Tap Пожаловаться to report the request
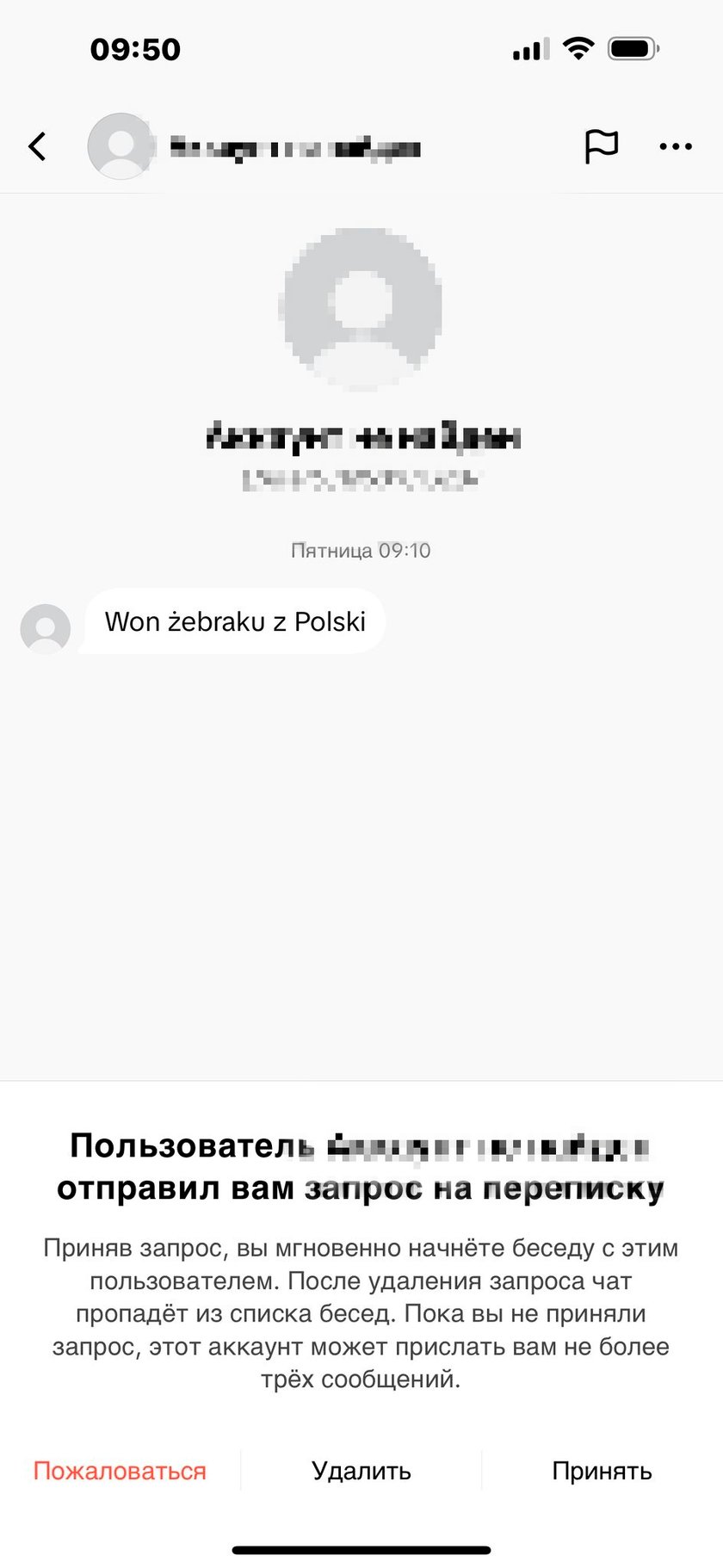Viewport: 723px width, 1568px height. 120,1471
